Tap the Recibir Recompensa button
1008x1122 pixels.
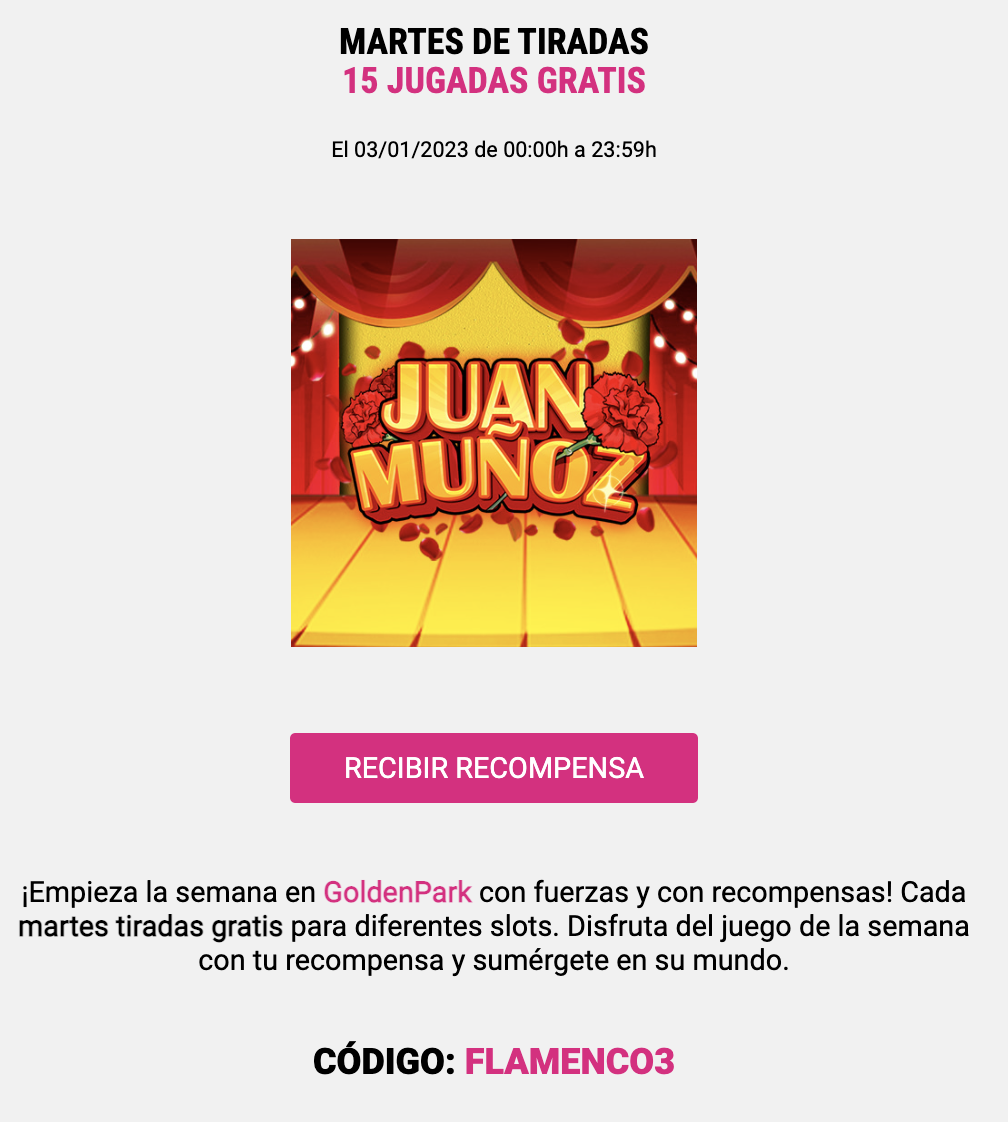pyautogui.click(x=493, y=768)
